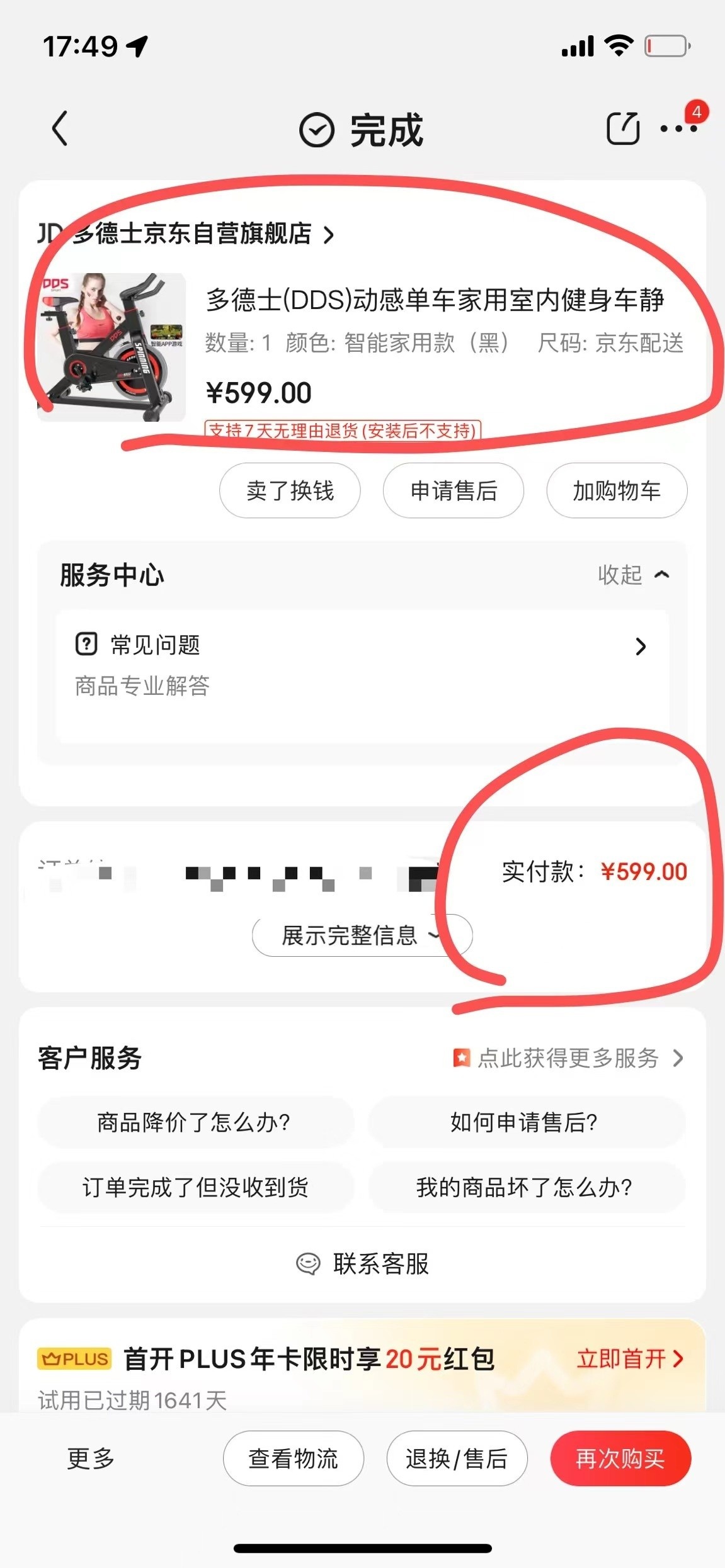Viewport: 725px width, 1568px height.
Task: Open the 常见问题 row
Action: pyautogui.click(x=362, y=647)
